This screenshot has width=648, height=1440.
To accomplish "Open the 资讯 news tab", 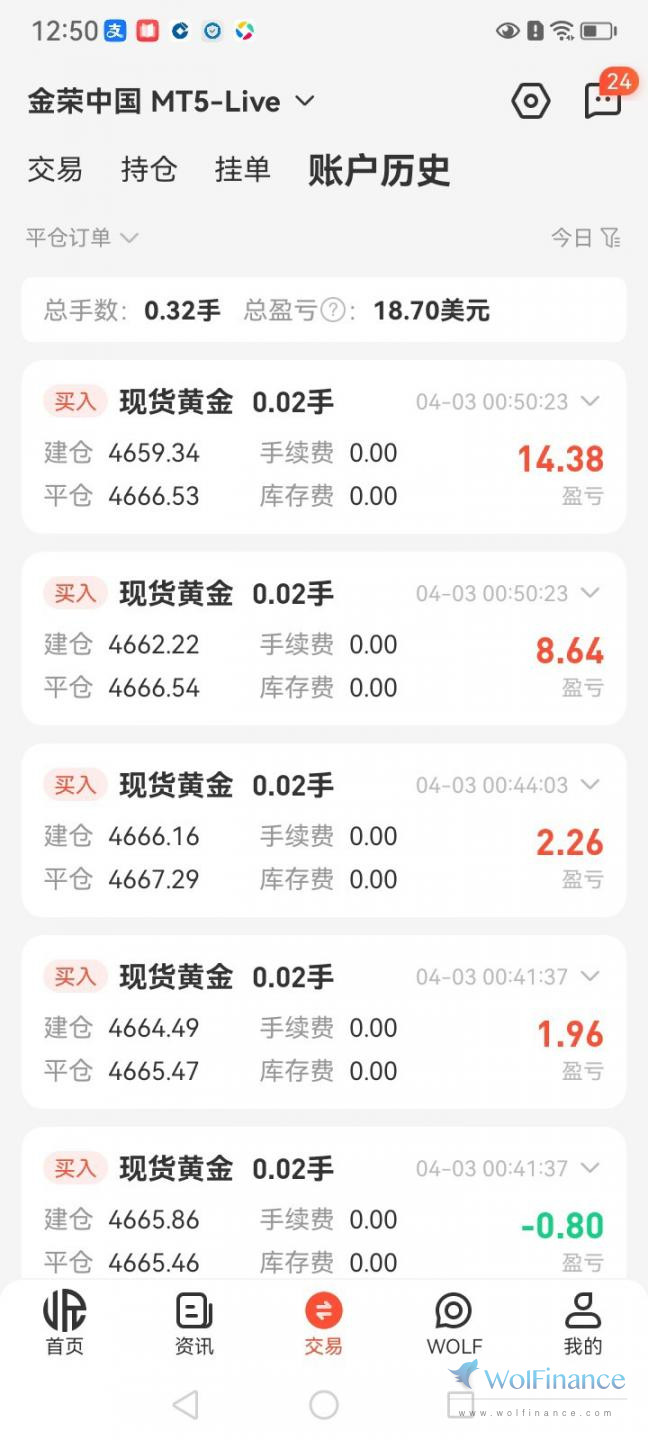I will (x=194, y=1323).
